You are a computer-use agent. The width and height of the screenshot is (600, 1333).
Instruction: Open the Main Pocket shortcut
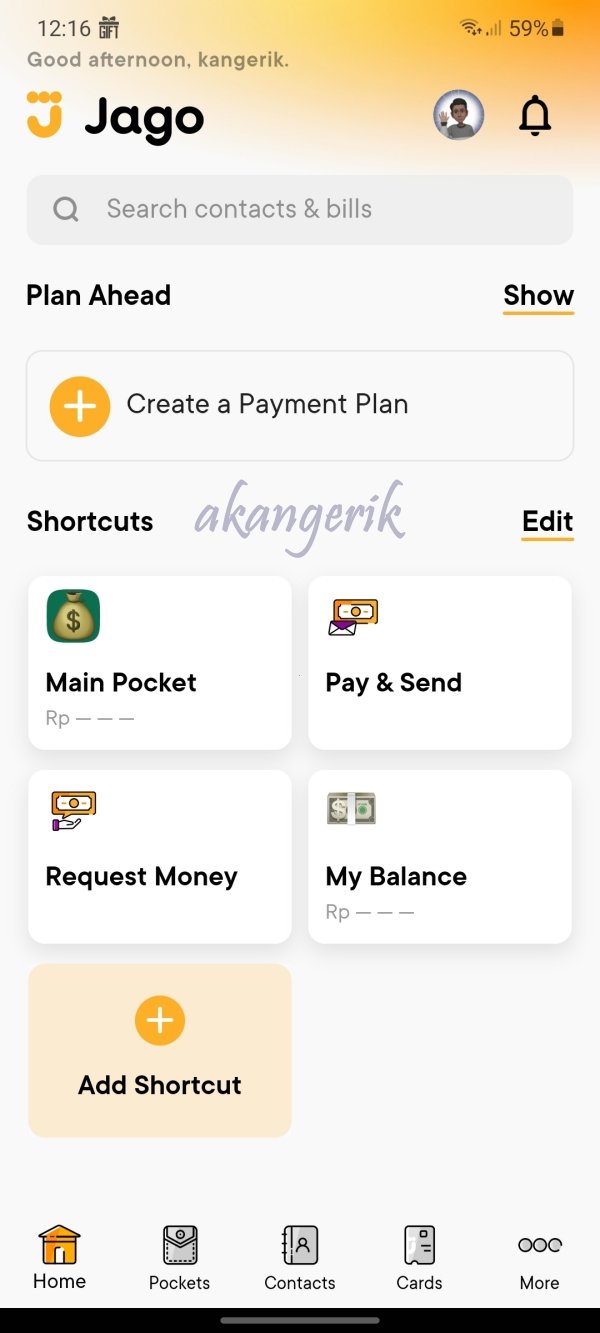coord(160,662)
